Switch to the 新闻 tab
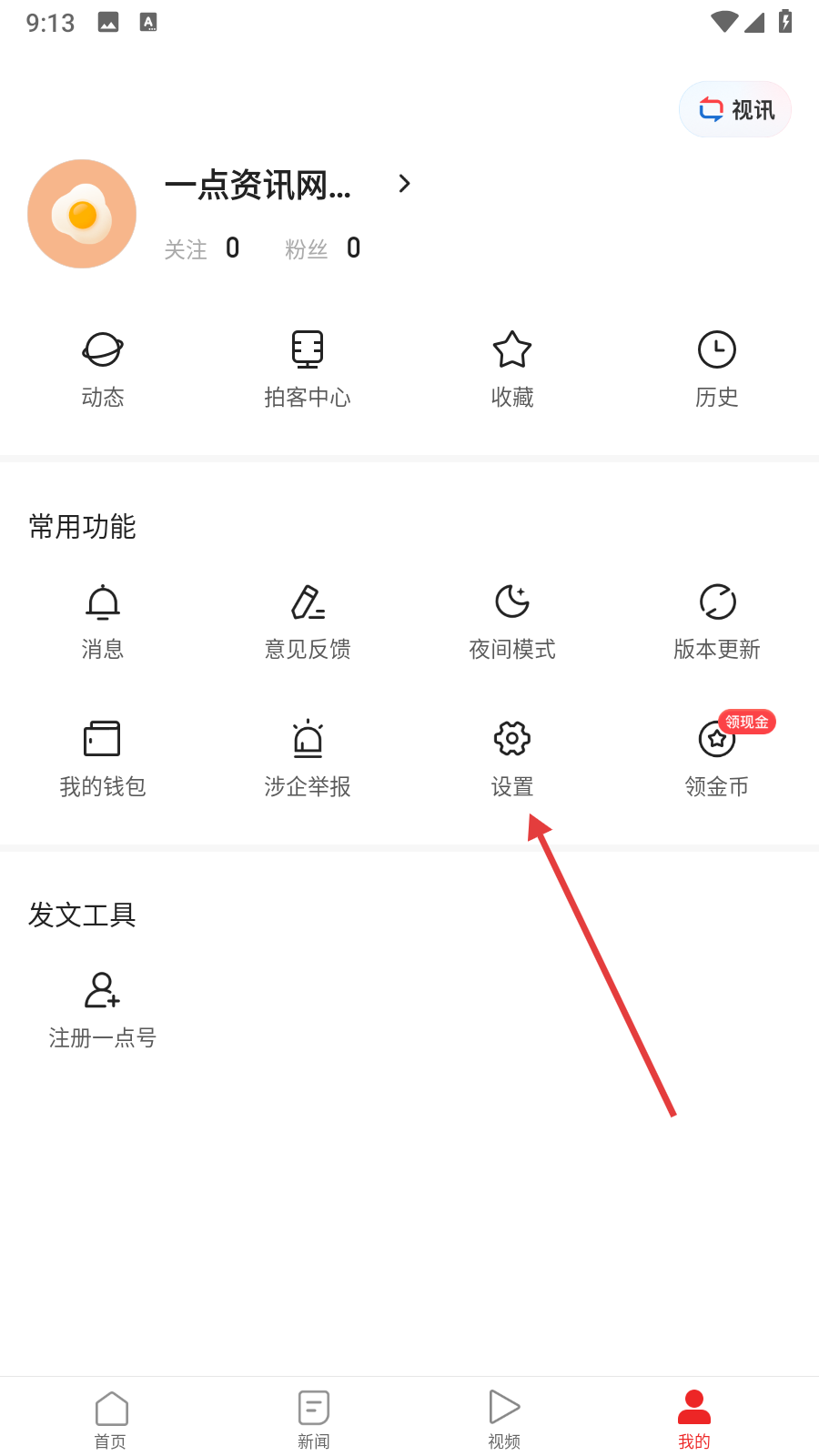 (x=314, y=1419)
